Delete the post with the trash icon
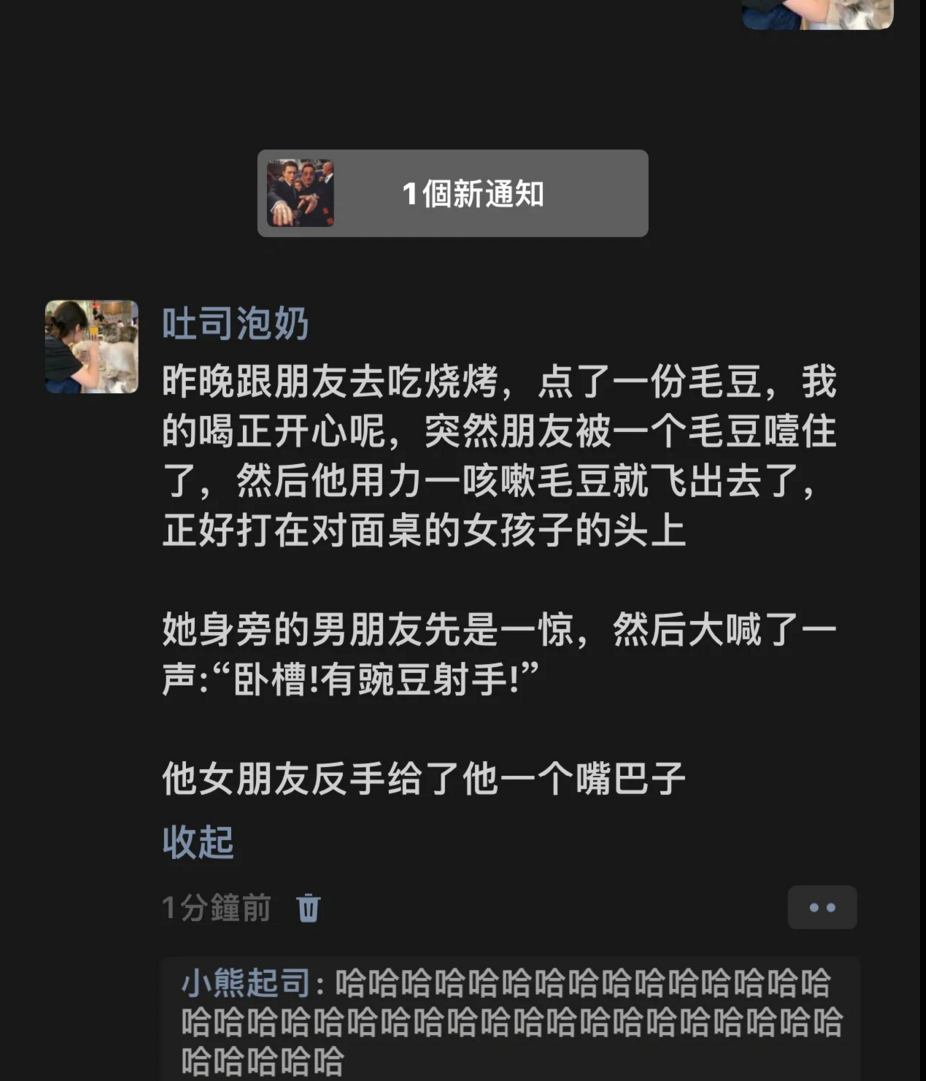 (x=309, y=908)
